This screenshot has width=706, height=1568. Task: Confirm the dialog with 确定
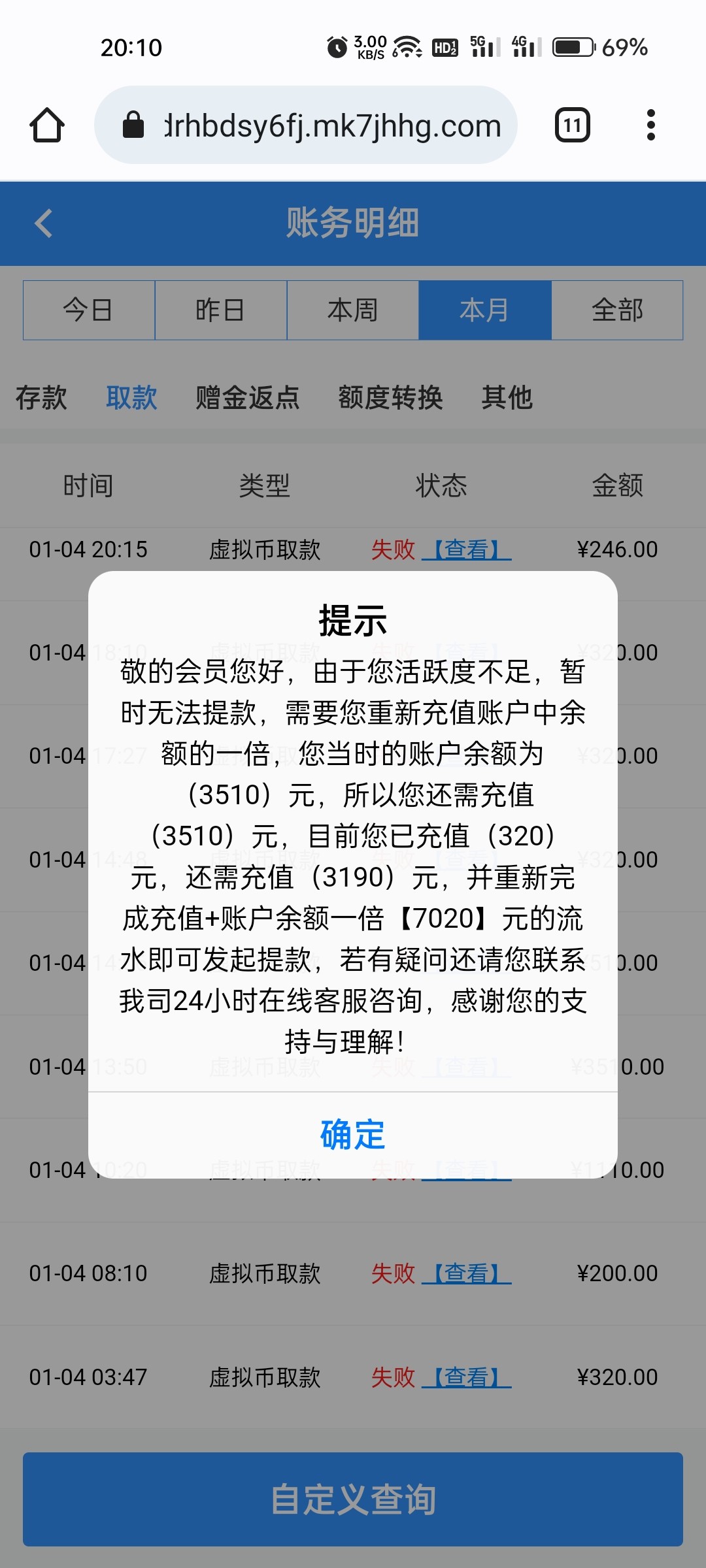353,1135
